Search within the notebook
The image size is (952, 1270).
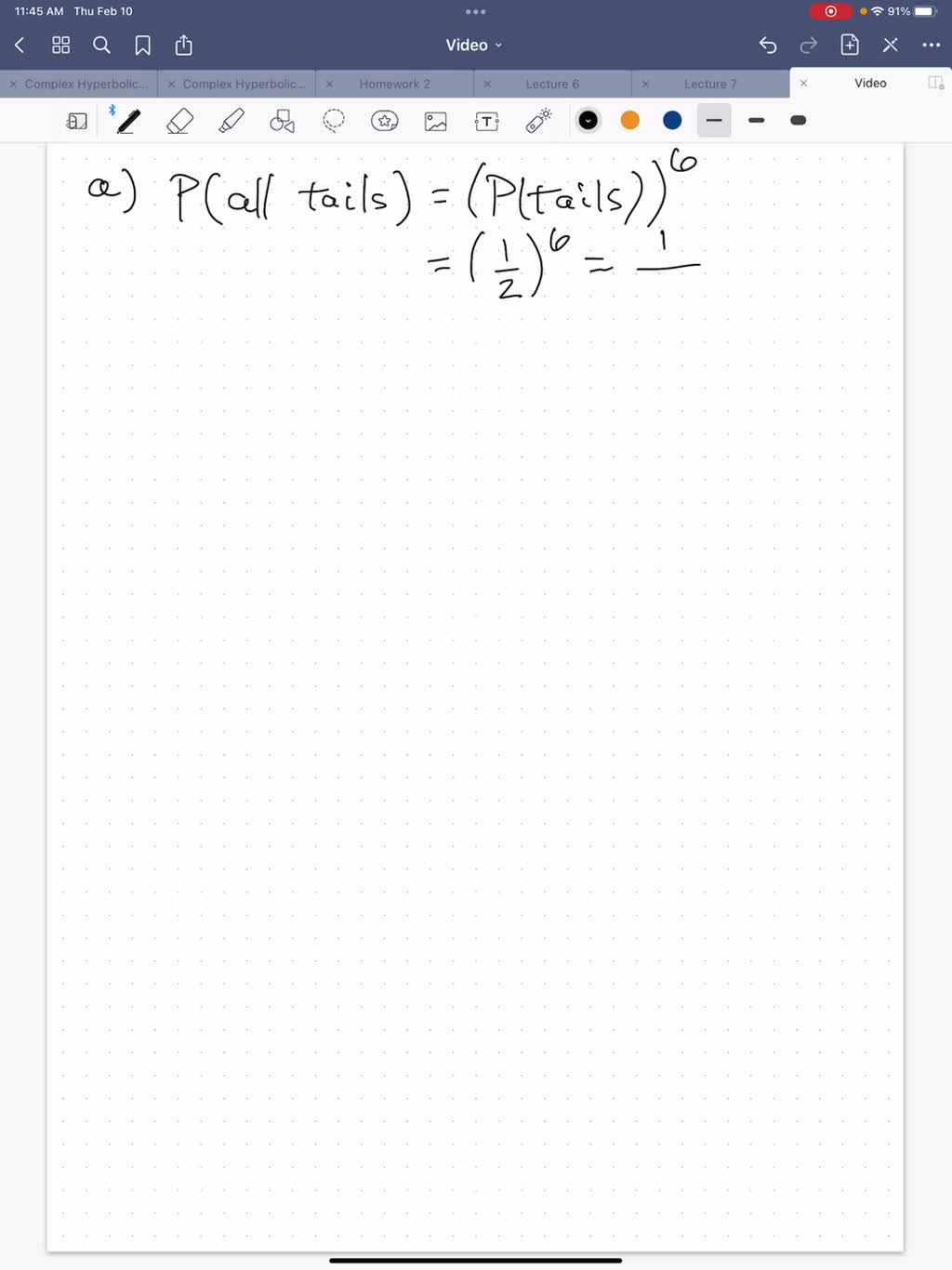tap(102, 45)
